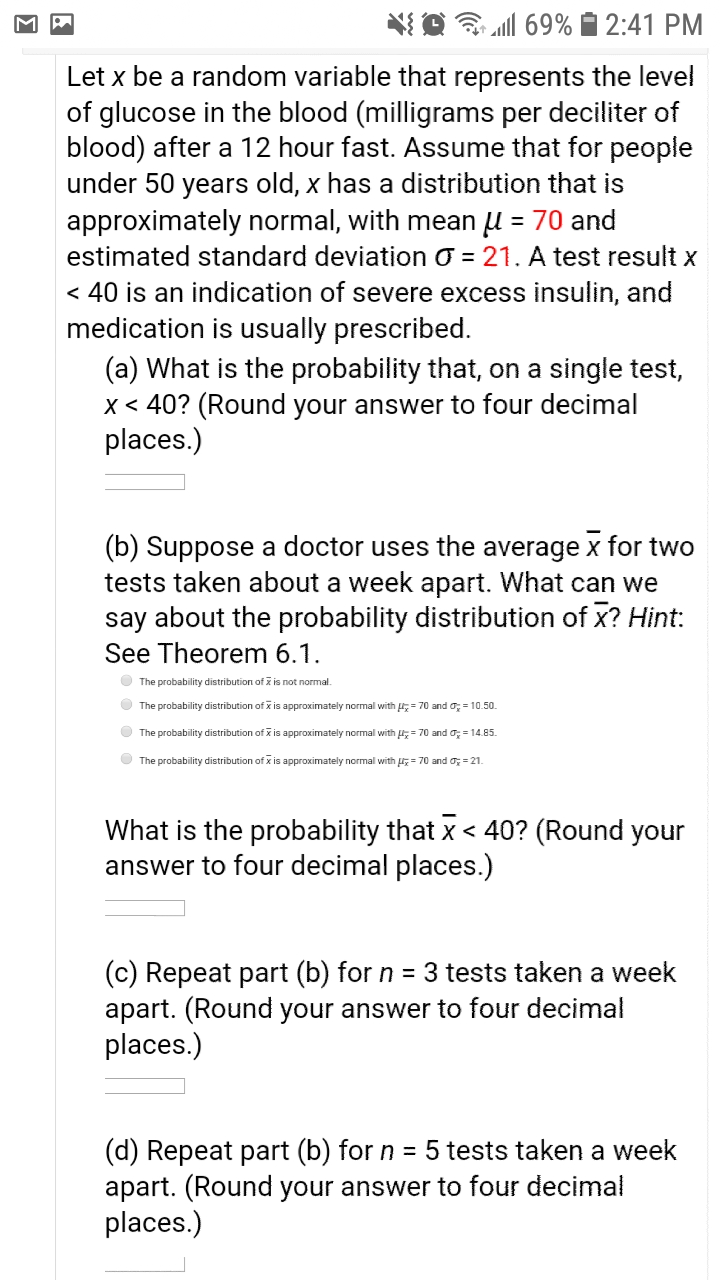Click the answer box for part (c)
Screen dimensions: 720x1280
(144, 1085)
